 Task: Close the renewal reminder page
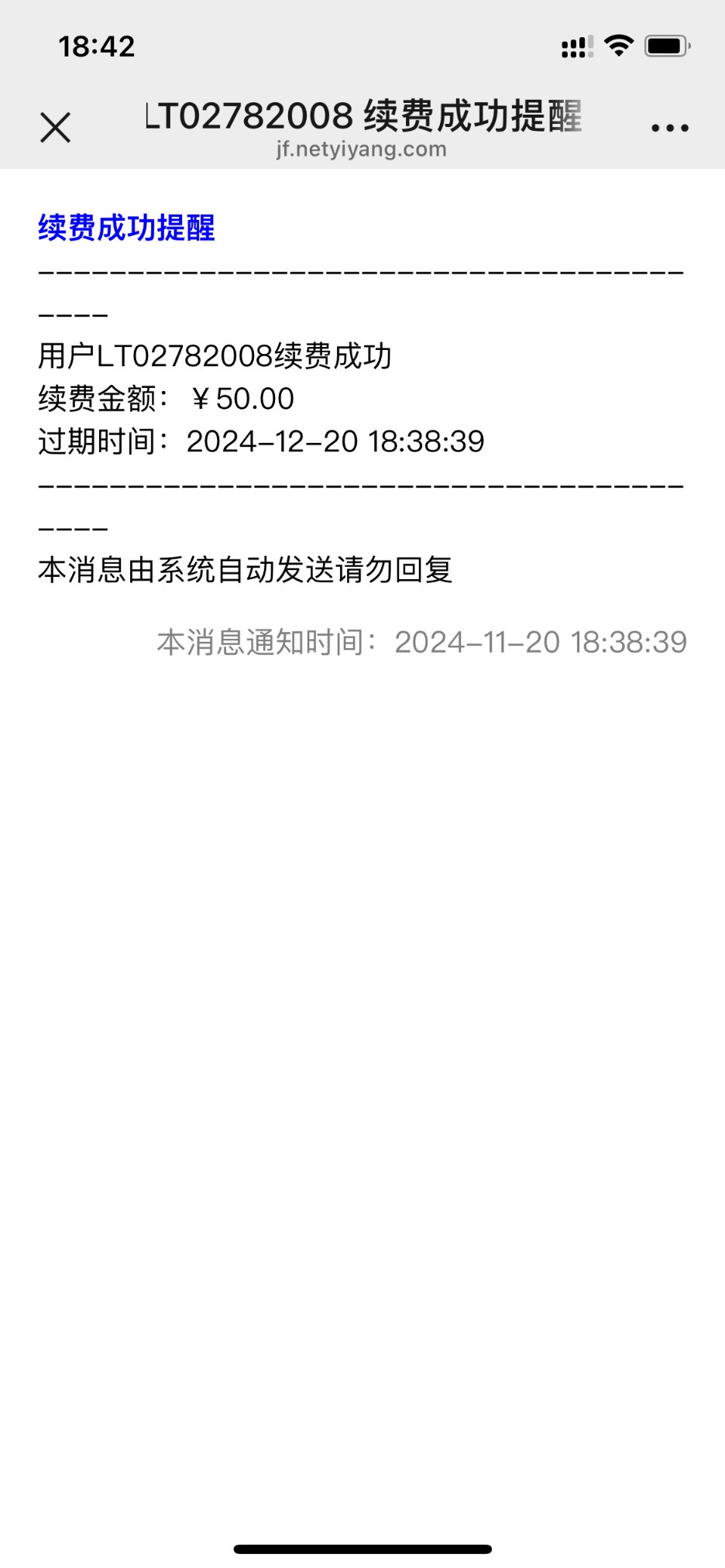point(55,128)
